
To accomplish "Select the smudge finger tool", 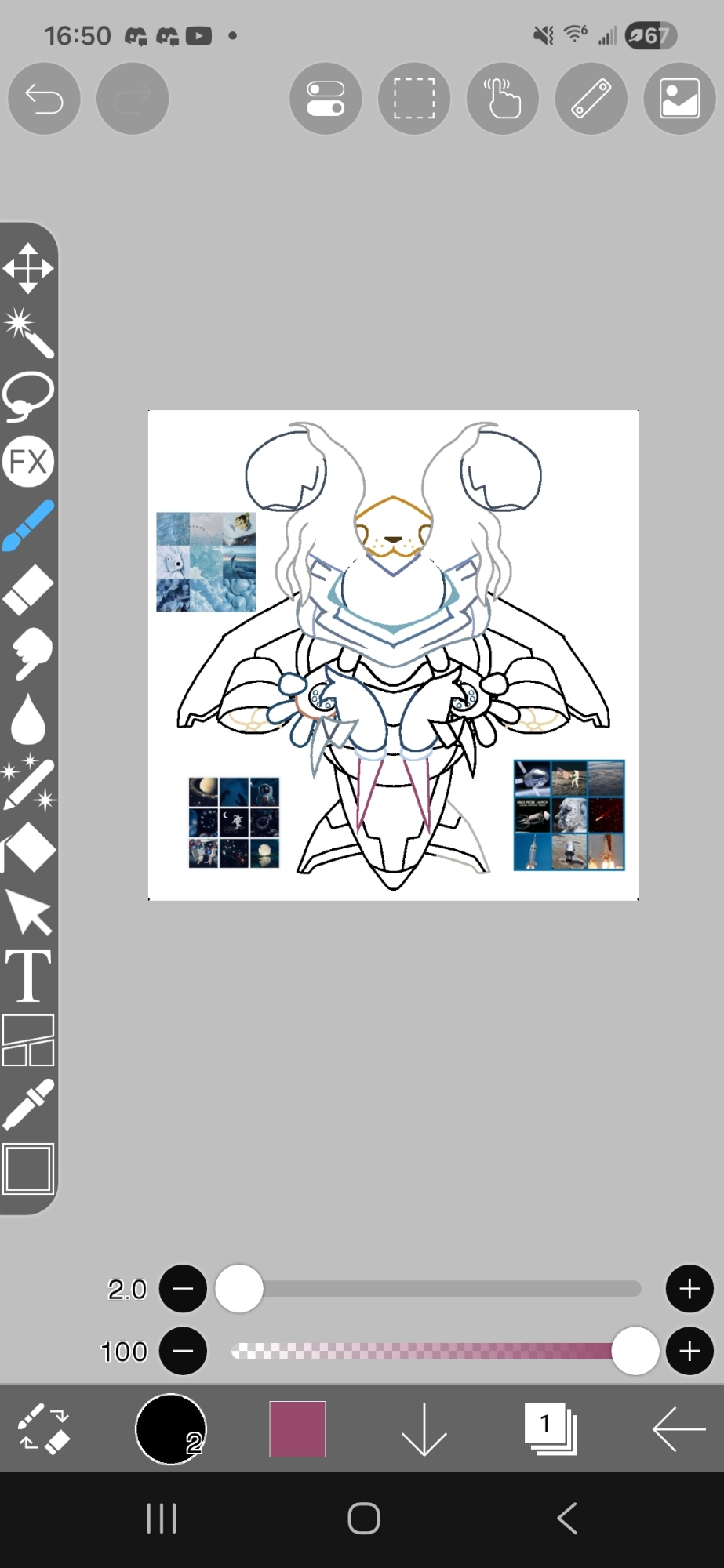I will (30, 654).
